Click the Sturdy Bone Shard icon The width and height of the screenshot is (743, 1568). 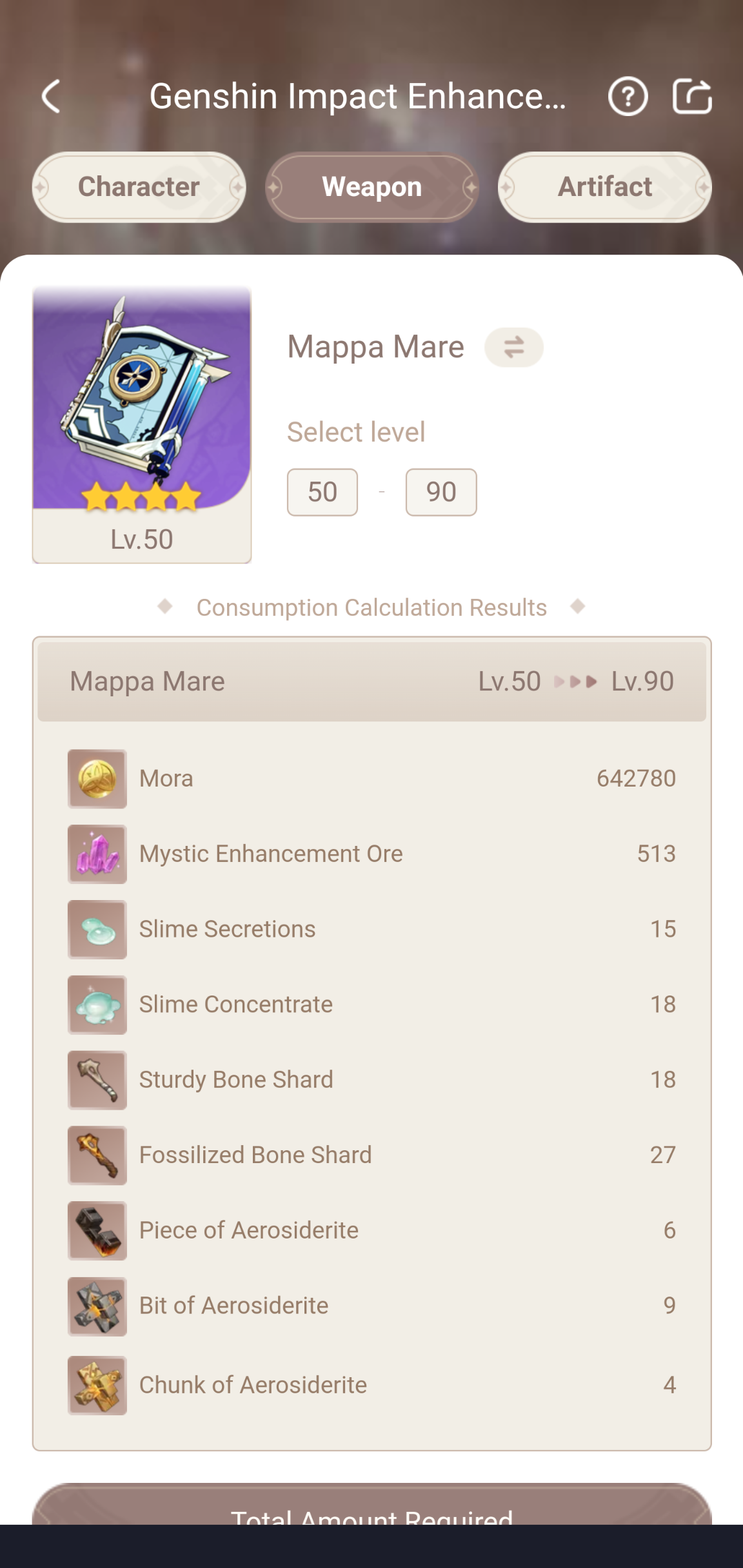pos(97,1079)
